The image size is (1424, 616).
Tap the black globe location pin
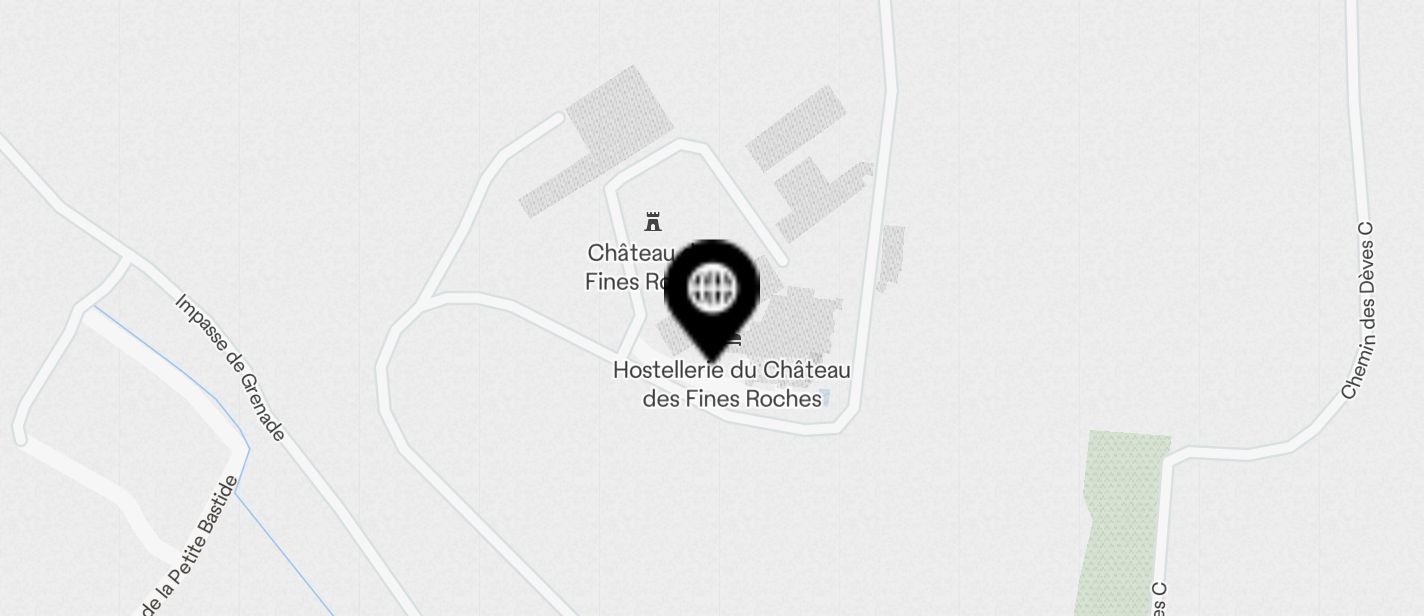(713, 290)
